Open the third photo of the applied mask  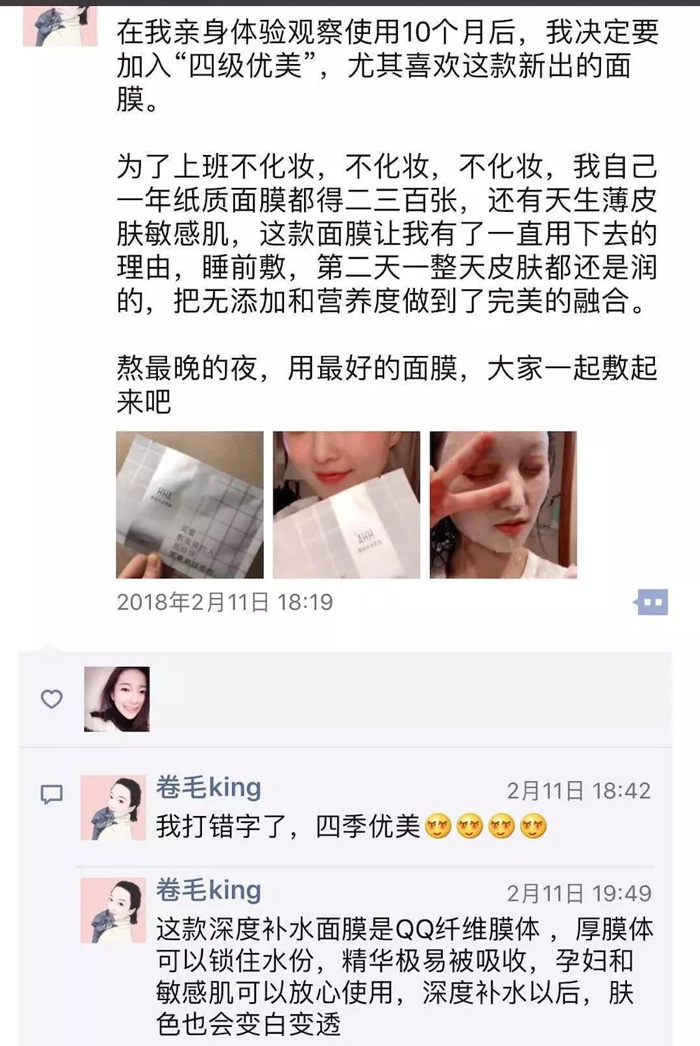pos(503,505)
